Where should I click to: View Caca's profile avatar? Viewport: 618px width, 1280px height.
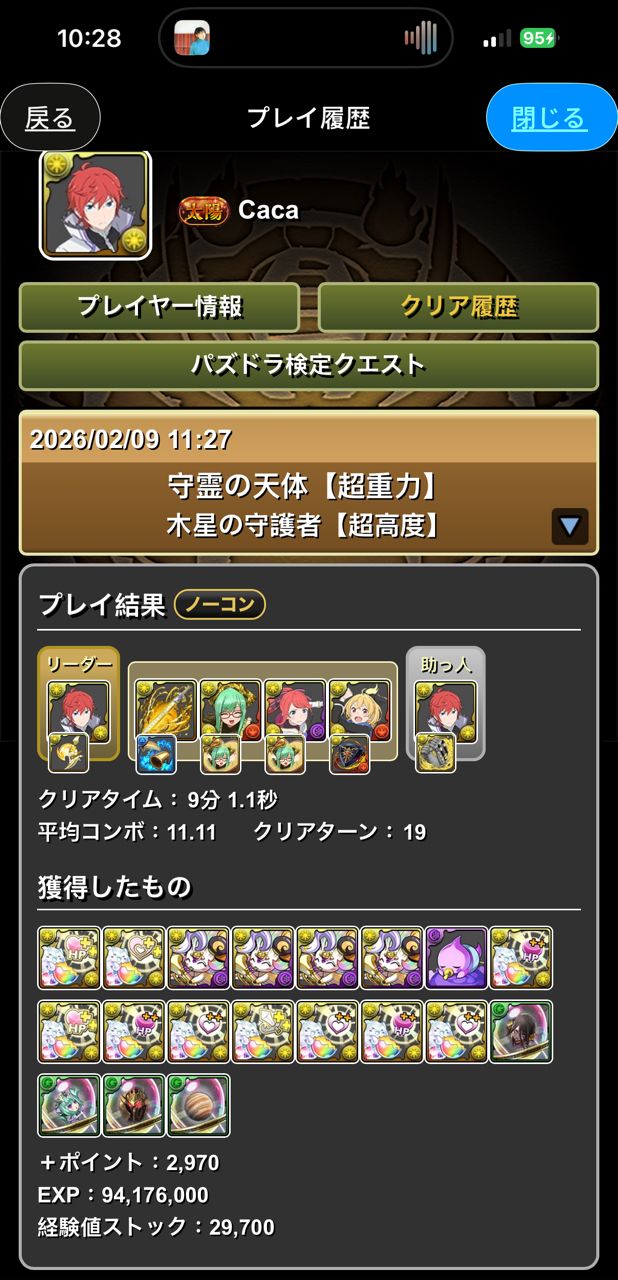95,205
